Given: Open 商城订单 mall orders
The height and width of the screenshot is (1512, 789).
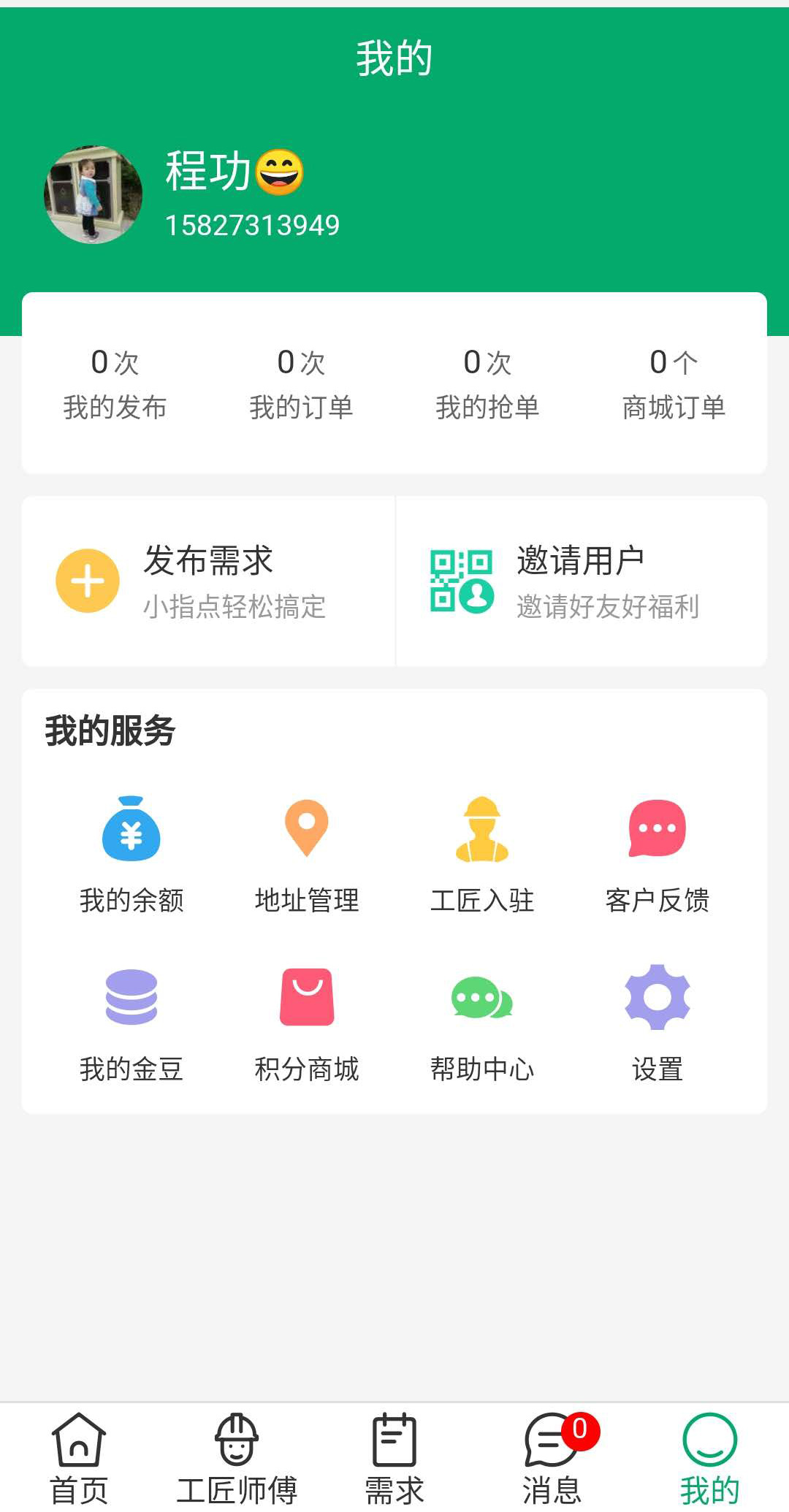Looking at the screenshot, I should pos(674,384).
